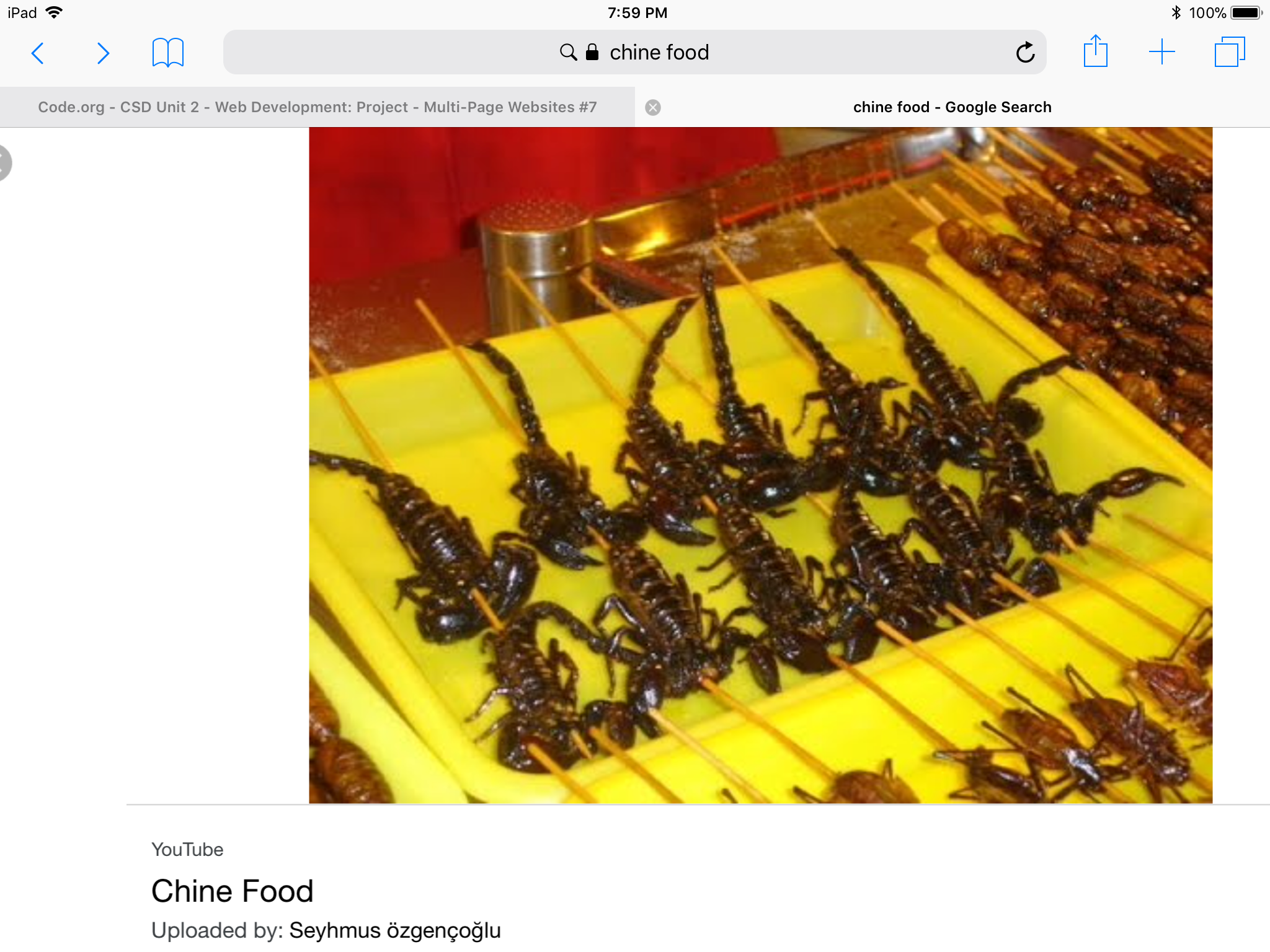Show all open tabs

(x=1229, y=52)
